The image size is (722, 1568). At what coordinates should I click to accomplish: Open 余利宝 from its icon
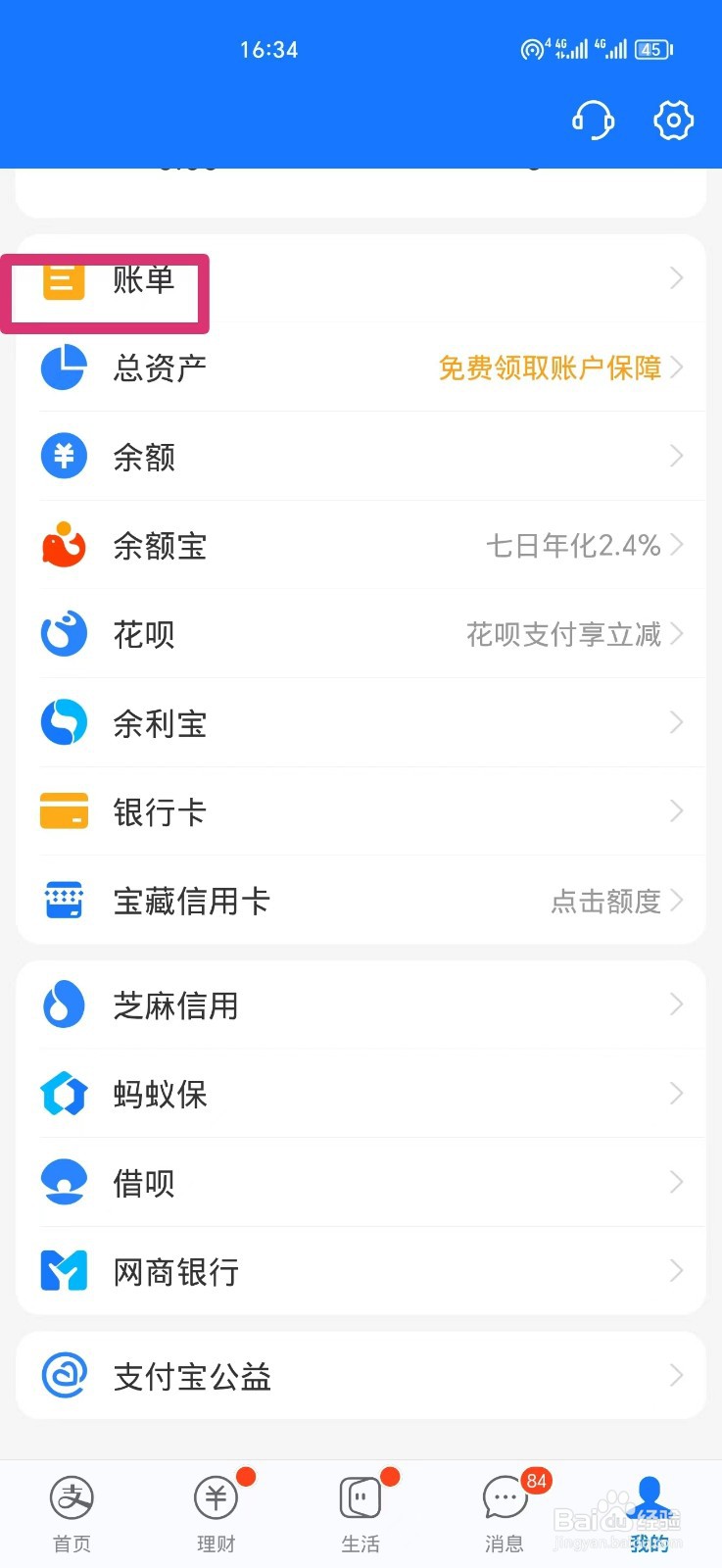click(63, 722)
